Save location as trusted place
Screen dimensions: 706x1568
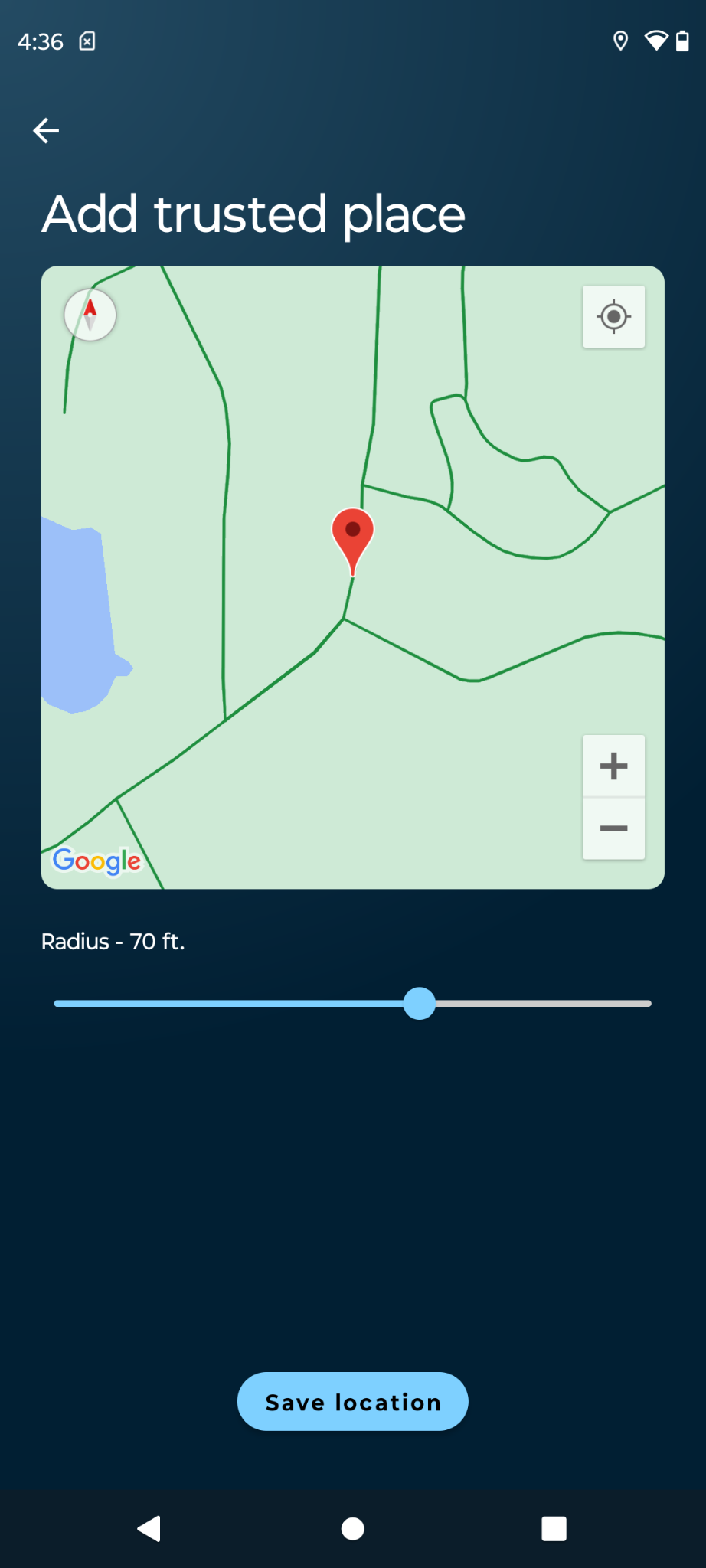[352, 1401]
